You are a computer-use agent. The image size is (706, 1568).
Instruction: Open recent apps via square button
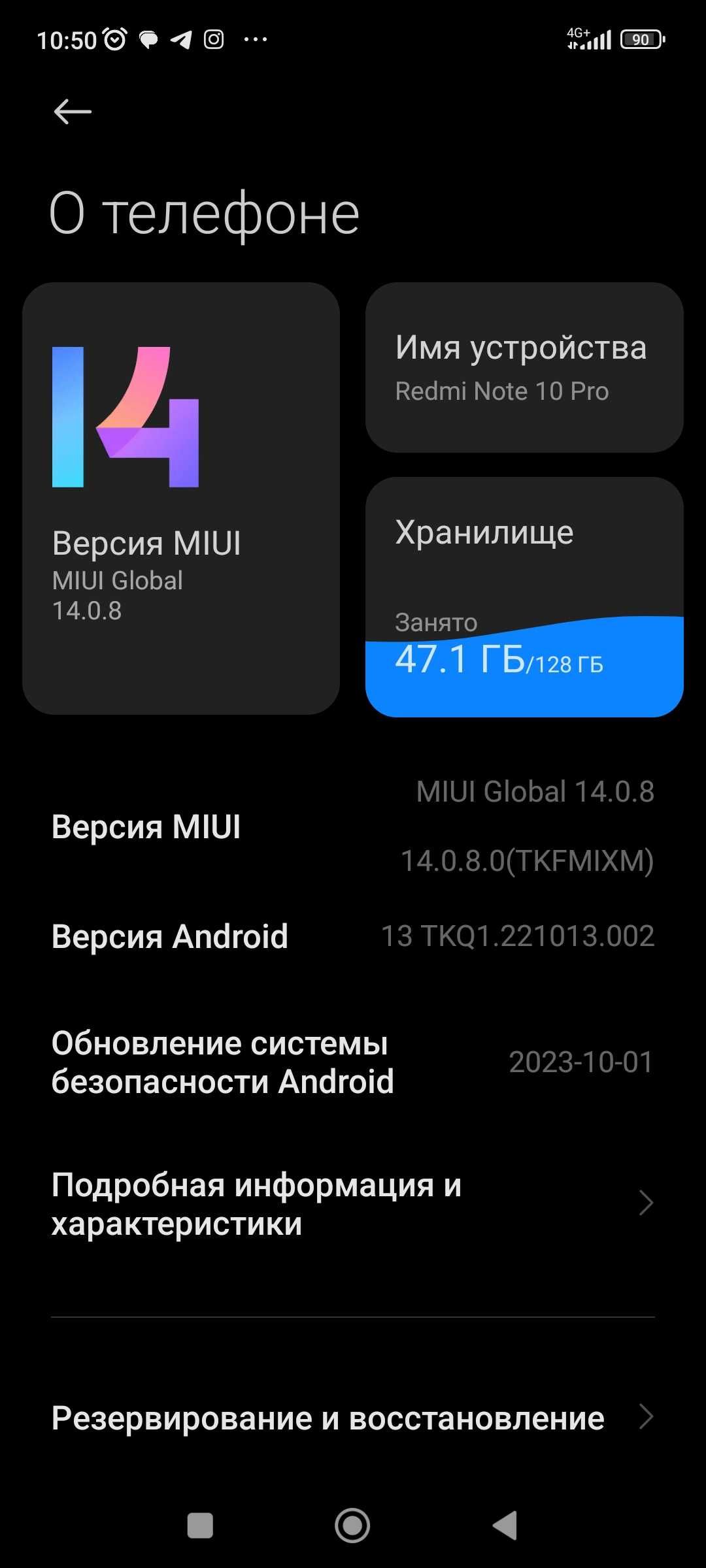[200, 1526]
